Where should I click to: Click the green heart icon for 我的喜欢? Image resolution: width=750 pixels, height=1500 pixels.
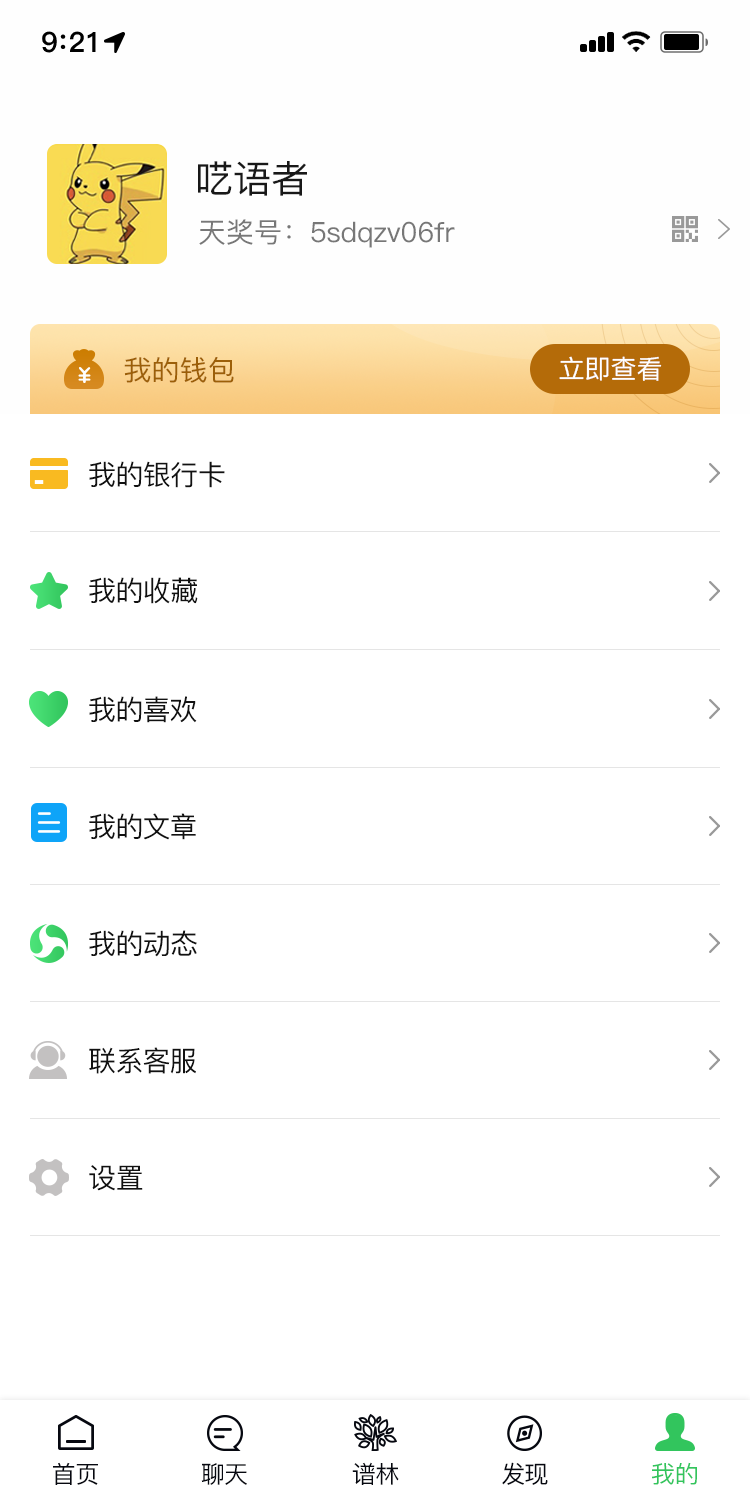click(49, 708)
